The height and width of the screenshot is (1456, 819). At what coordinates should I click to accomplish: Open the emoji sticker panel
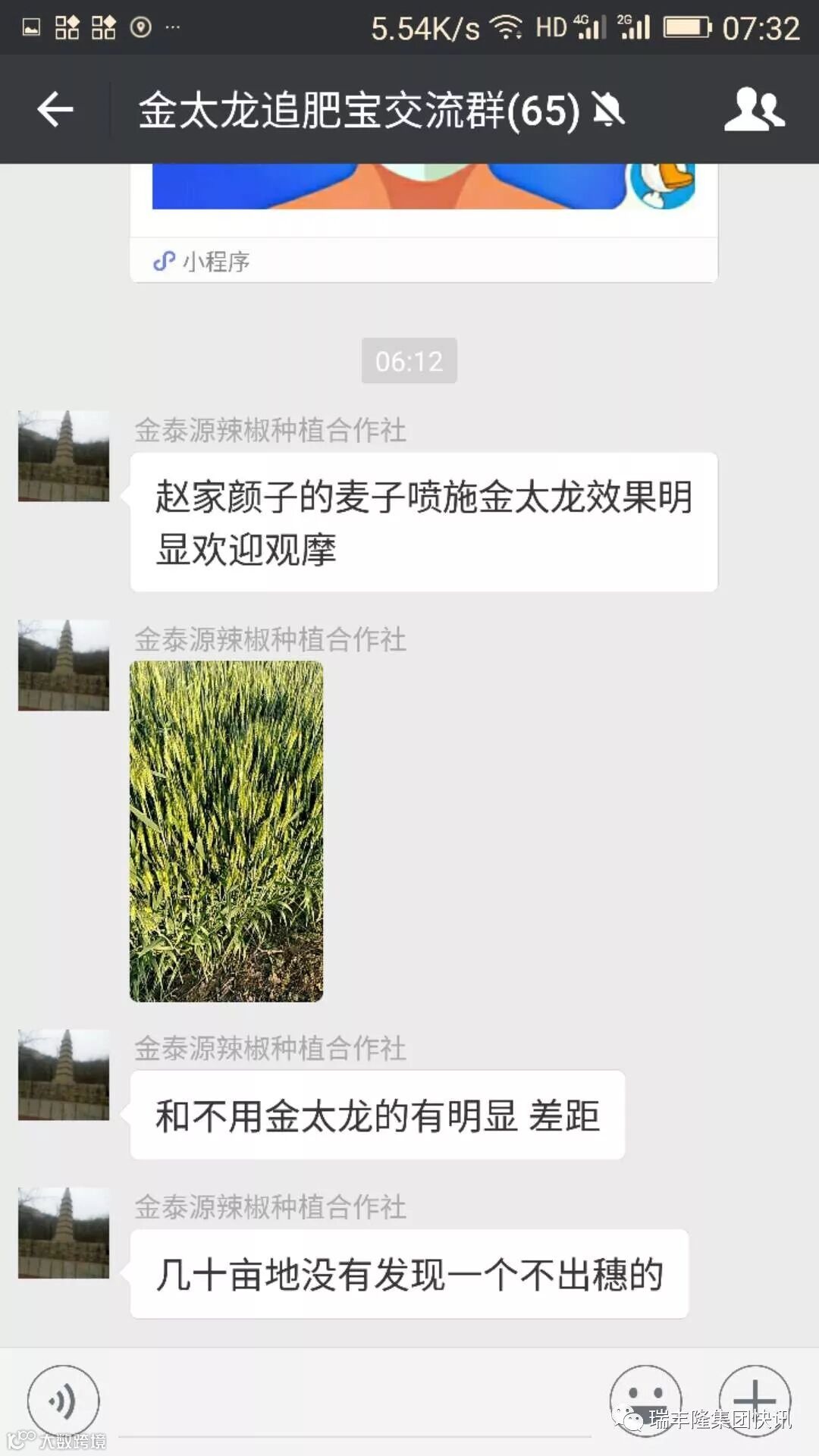coord(645,1399)
